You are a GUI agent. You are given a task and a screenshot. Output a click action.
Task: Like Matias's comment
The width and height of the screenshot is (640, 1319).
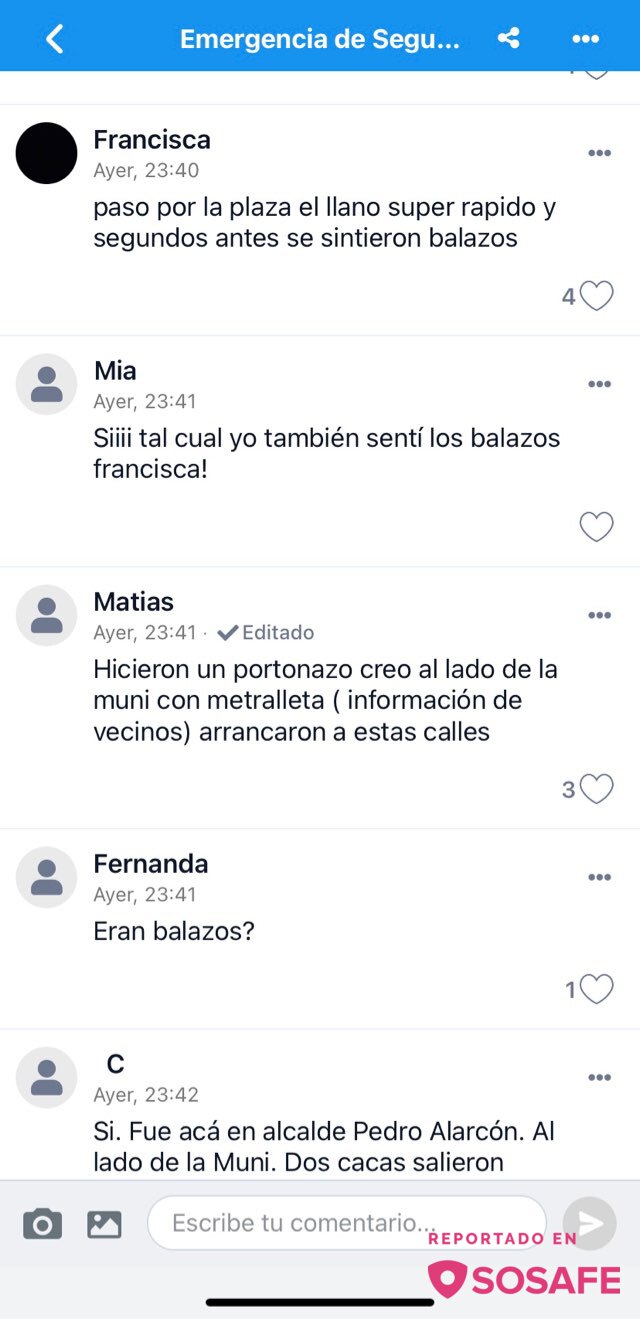(x=597, y=789)
